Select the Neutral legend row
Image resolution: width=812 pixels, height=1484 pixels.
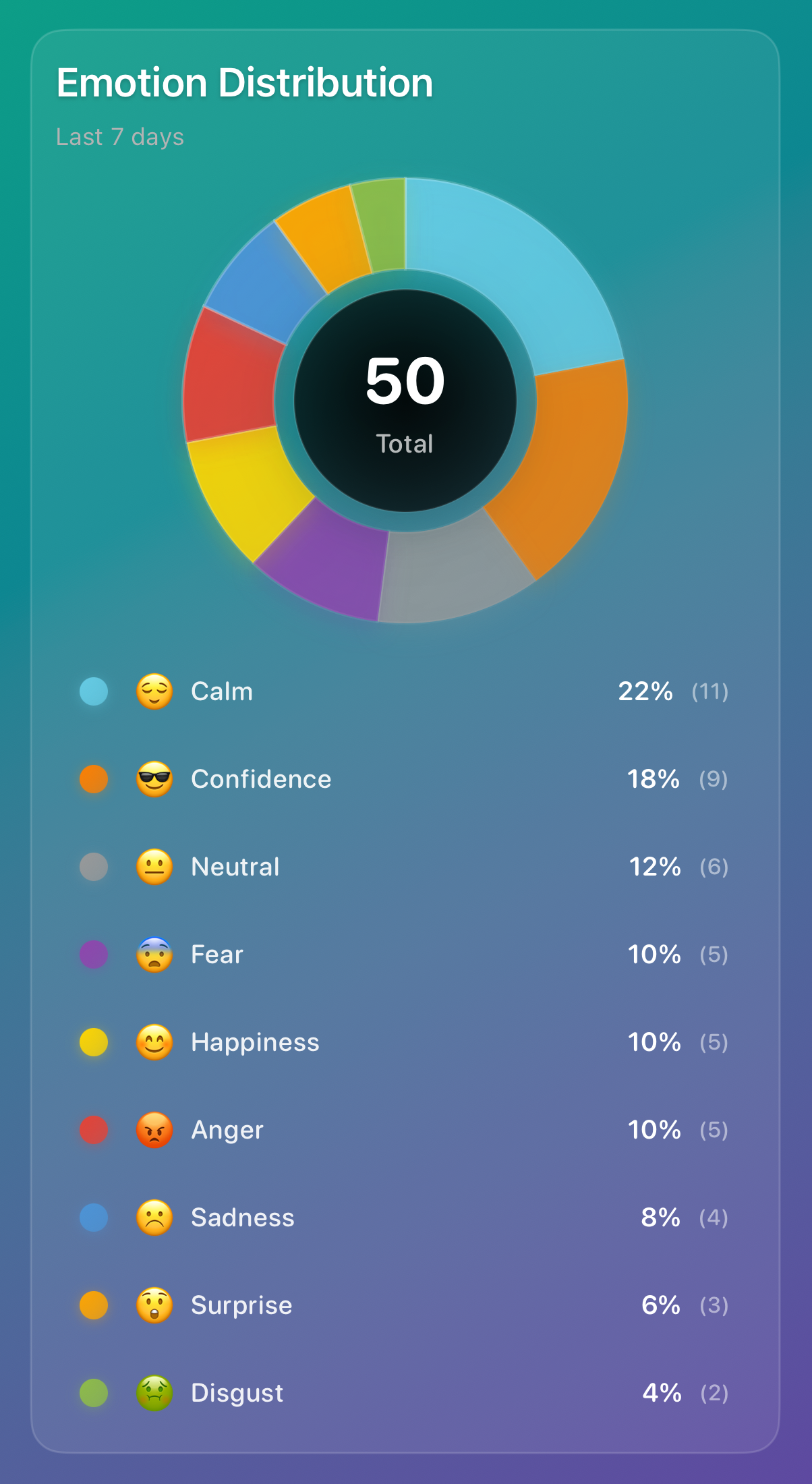click(x=235, y=866)
